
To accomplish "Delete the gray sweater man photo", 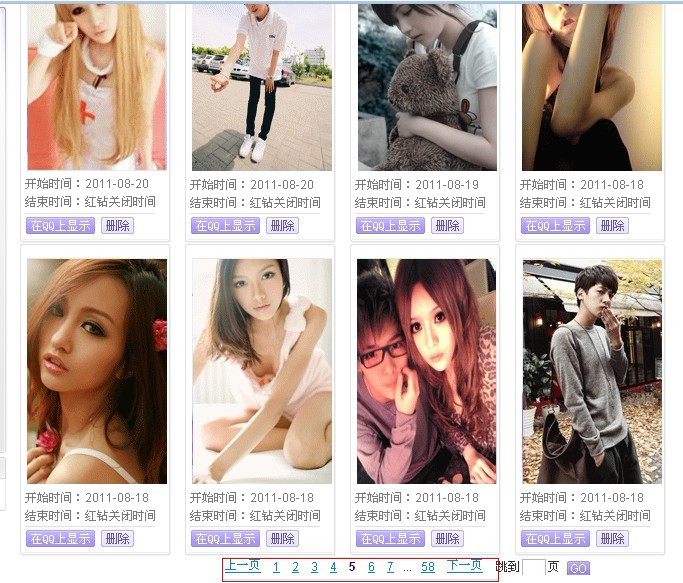I will click(612, 539).
